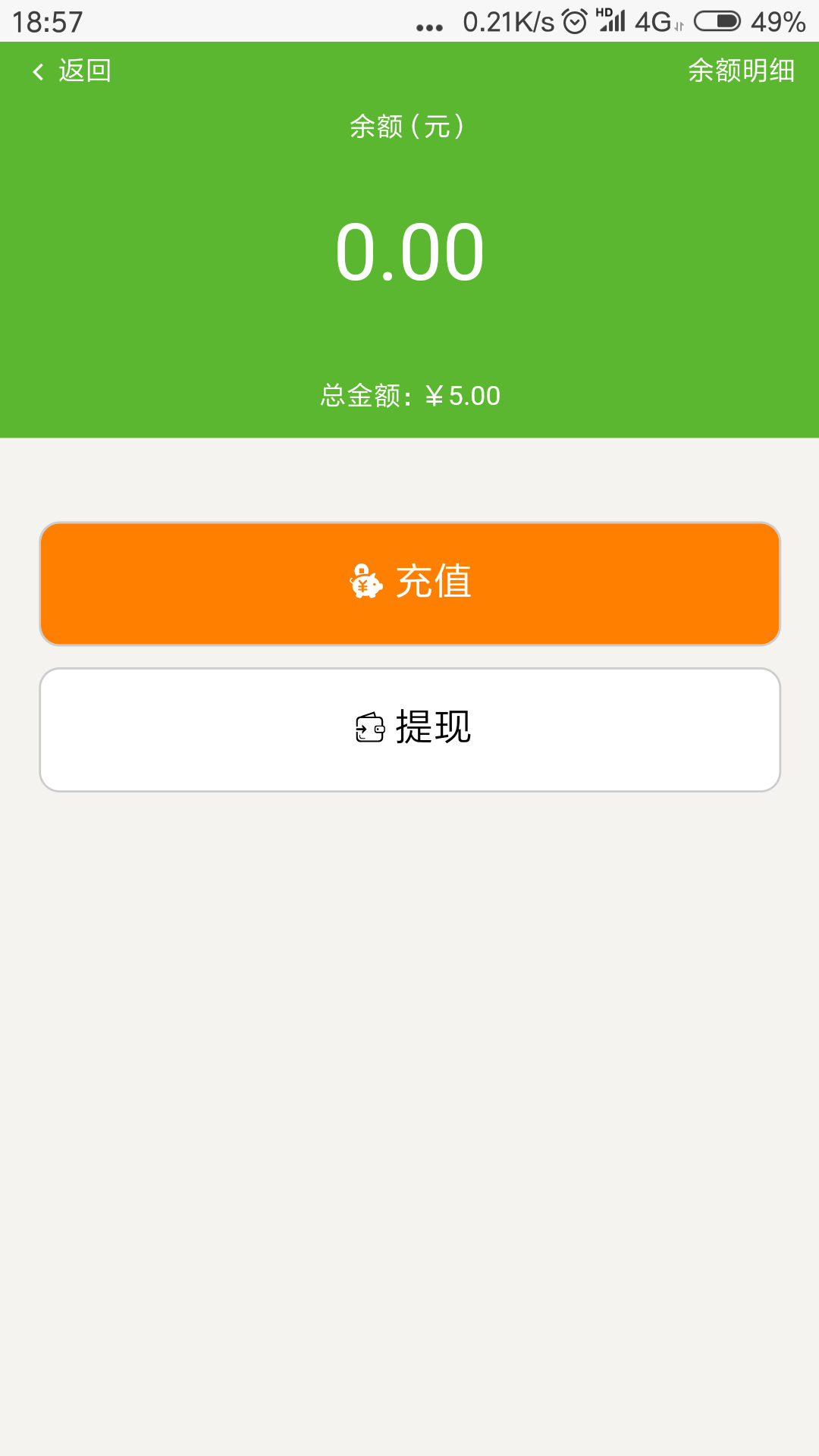Go back using the 返回 button
The image size is (819, 1456).
pos(72,71)
